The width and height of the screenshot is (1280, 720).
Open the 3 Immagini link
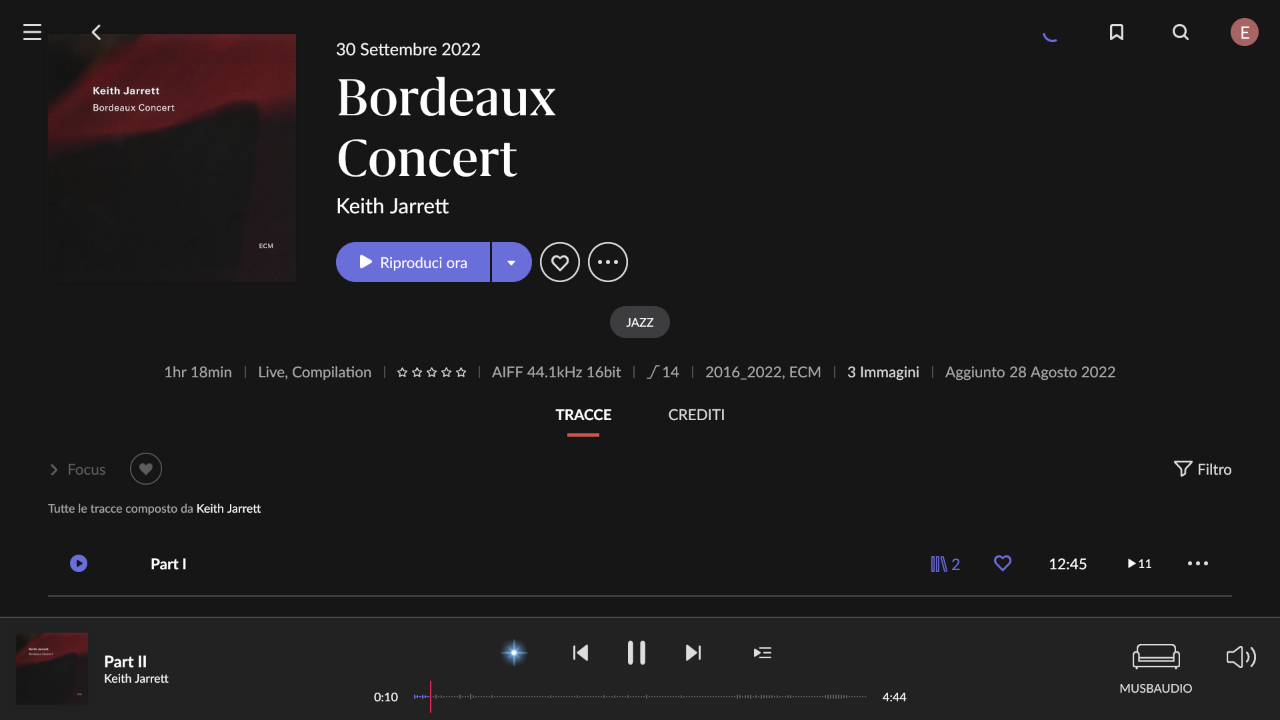[883, 372]
